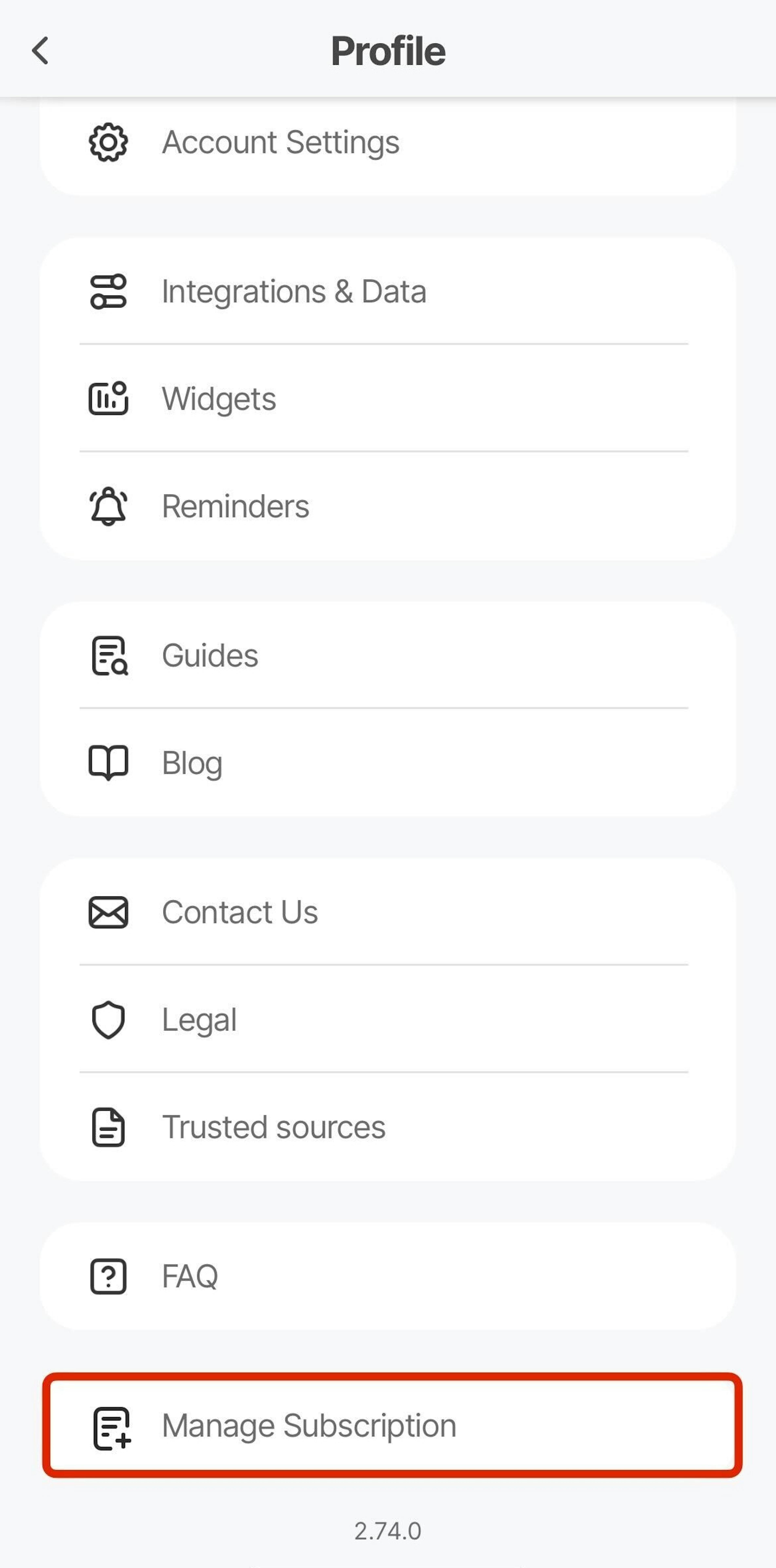Screen dimensions: 776x1568
Task: Go back from the Profile screen
Action: (x=40, y=51)
